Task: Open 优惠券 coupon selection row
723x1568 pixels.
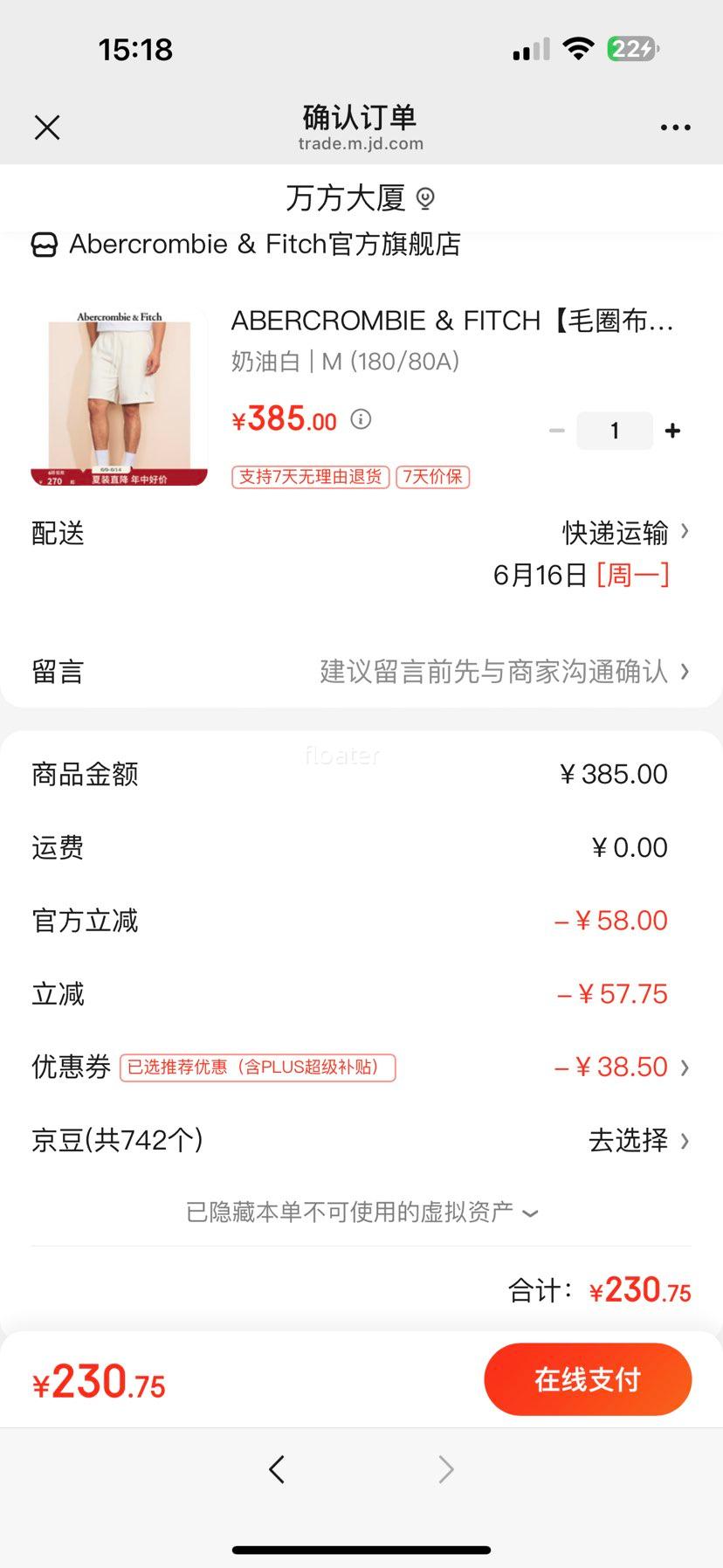Action: click(x=361, y=1067)
